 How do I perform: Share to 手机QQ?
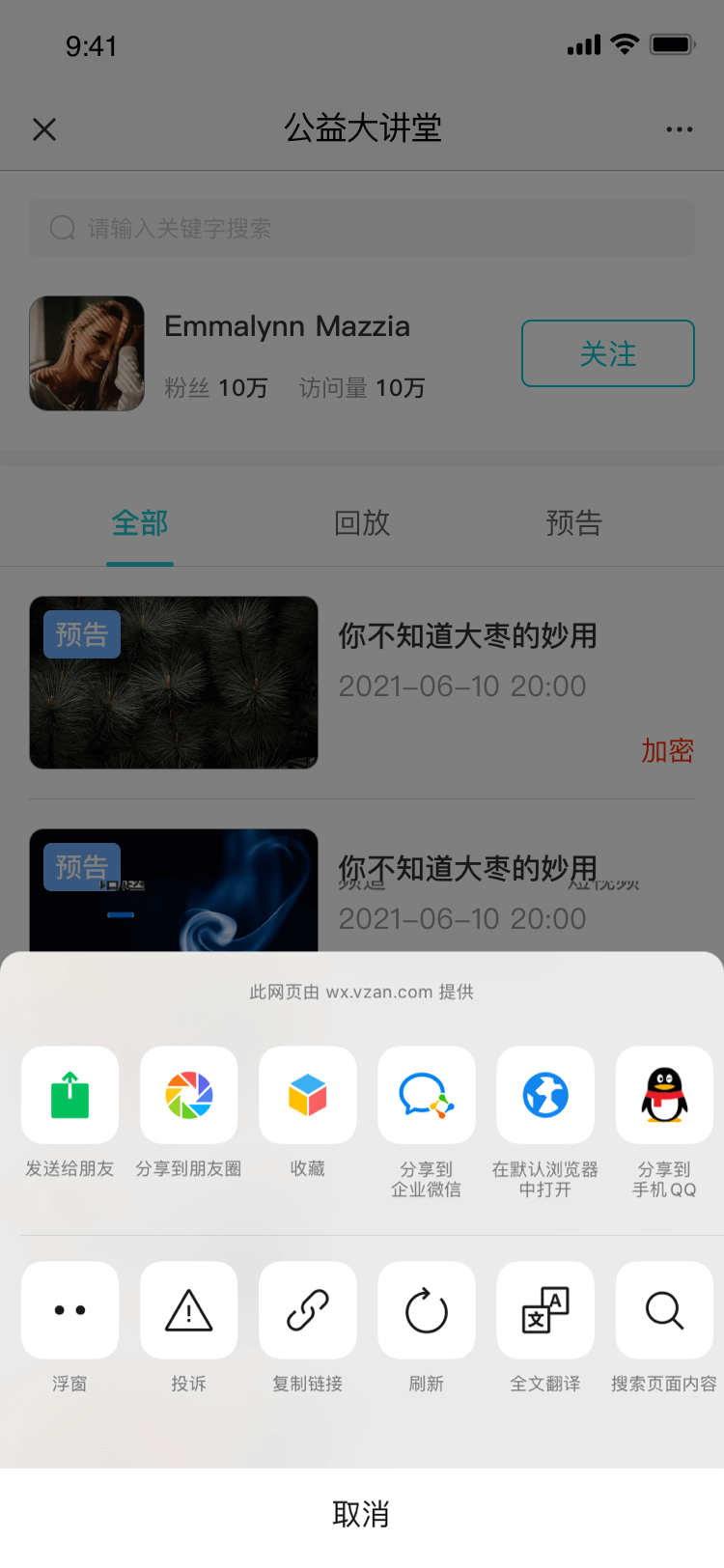pyautogui.click(x=663, y=1096)
